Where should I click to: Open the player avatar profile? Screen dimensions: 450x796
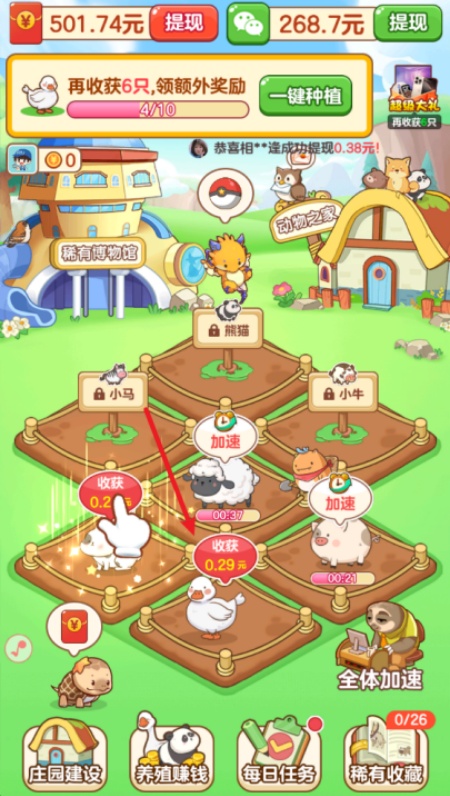(x=22, y=159)
